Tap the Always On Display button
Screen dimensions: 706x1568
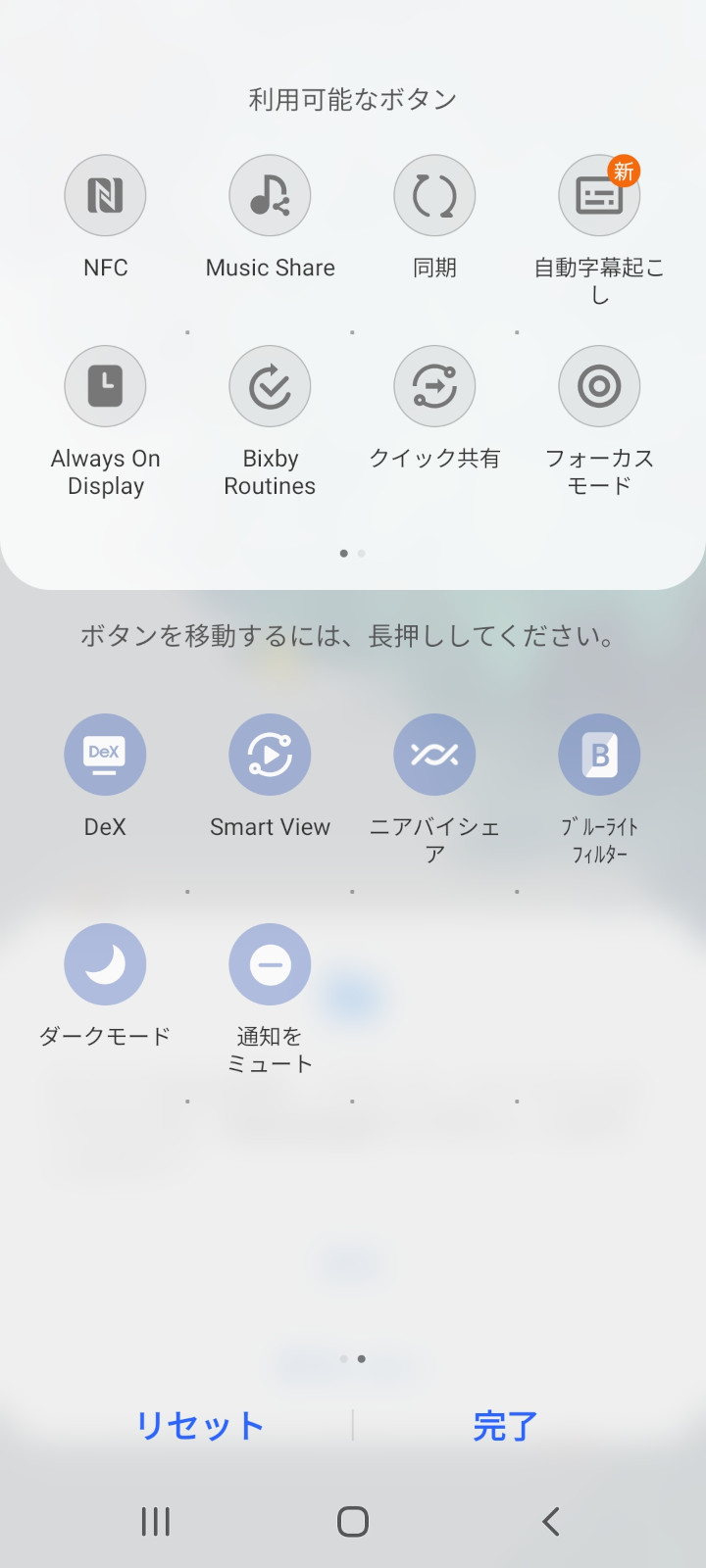coord(105,387)
